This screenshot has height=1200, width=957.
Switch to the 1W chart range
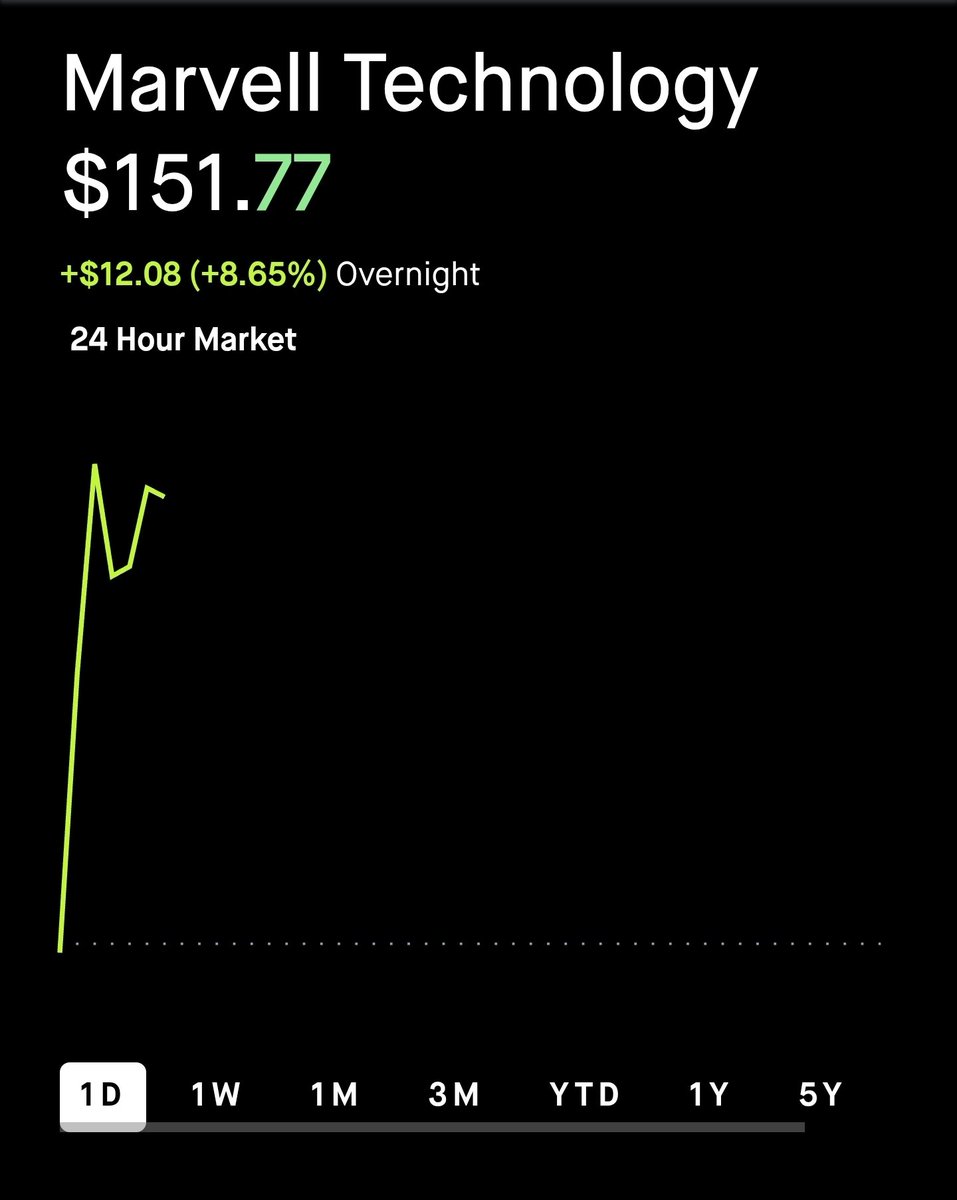(216, 1095)
